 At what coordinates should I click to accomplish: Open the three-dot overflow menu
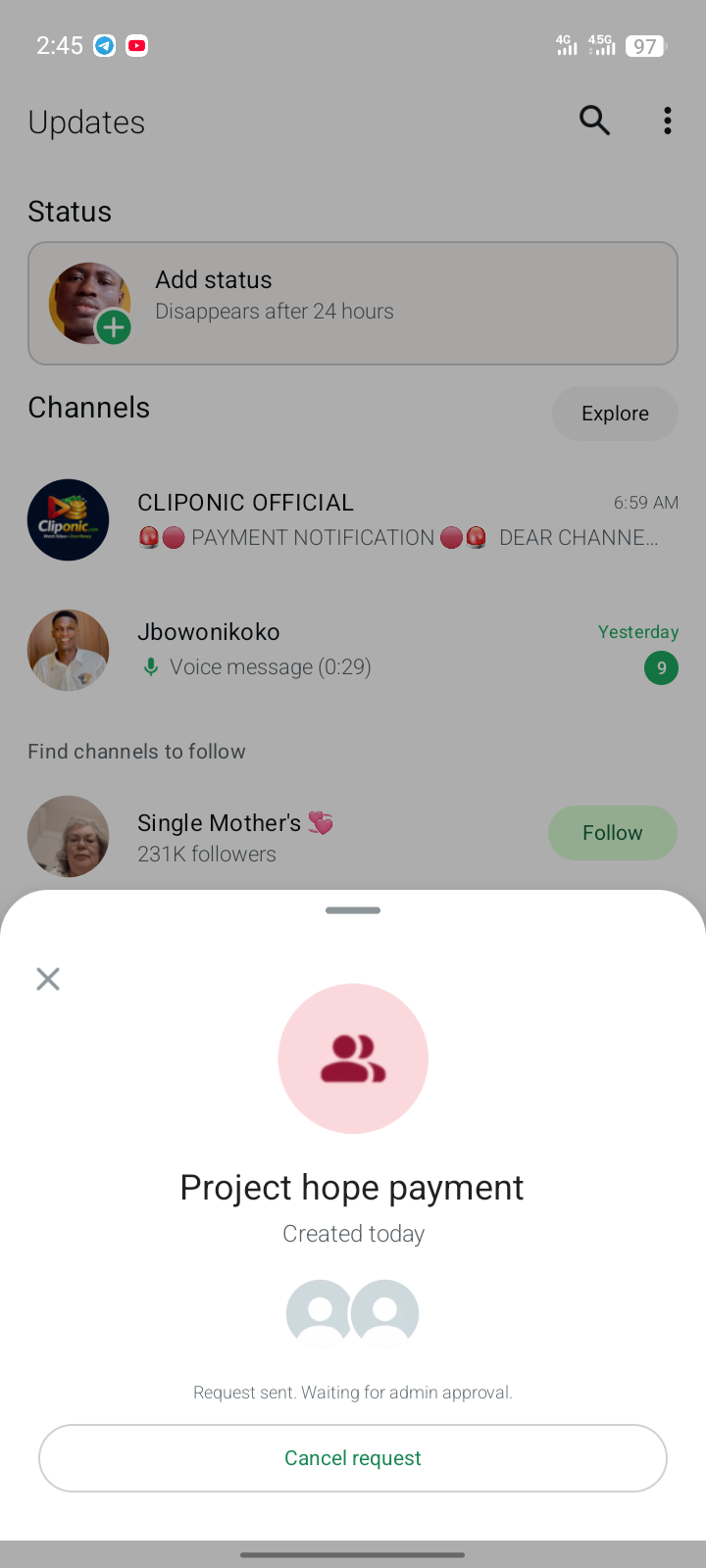[668, 121]
